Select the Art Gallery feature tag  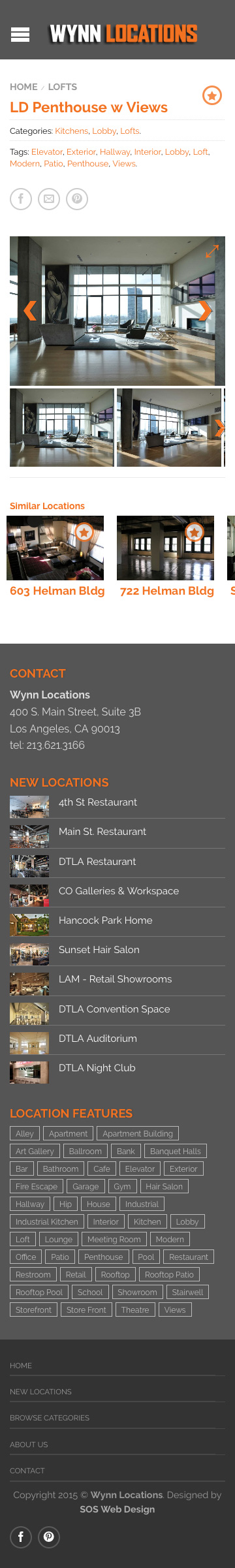pyautogui.click(x=35, y=1151)
